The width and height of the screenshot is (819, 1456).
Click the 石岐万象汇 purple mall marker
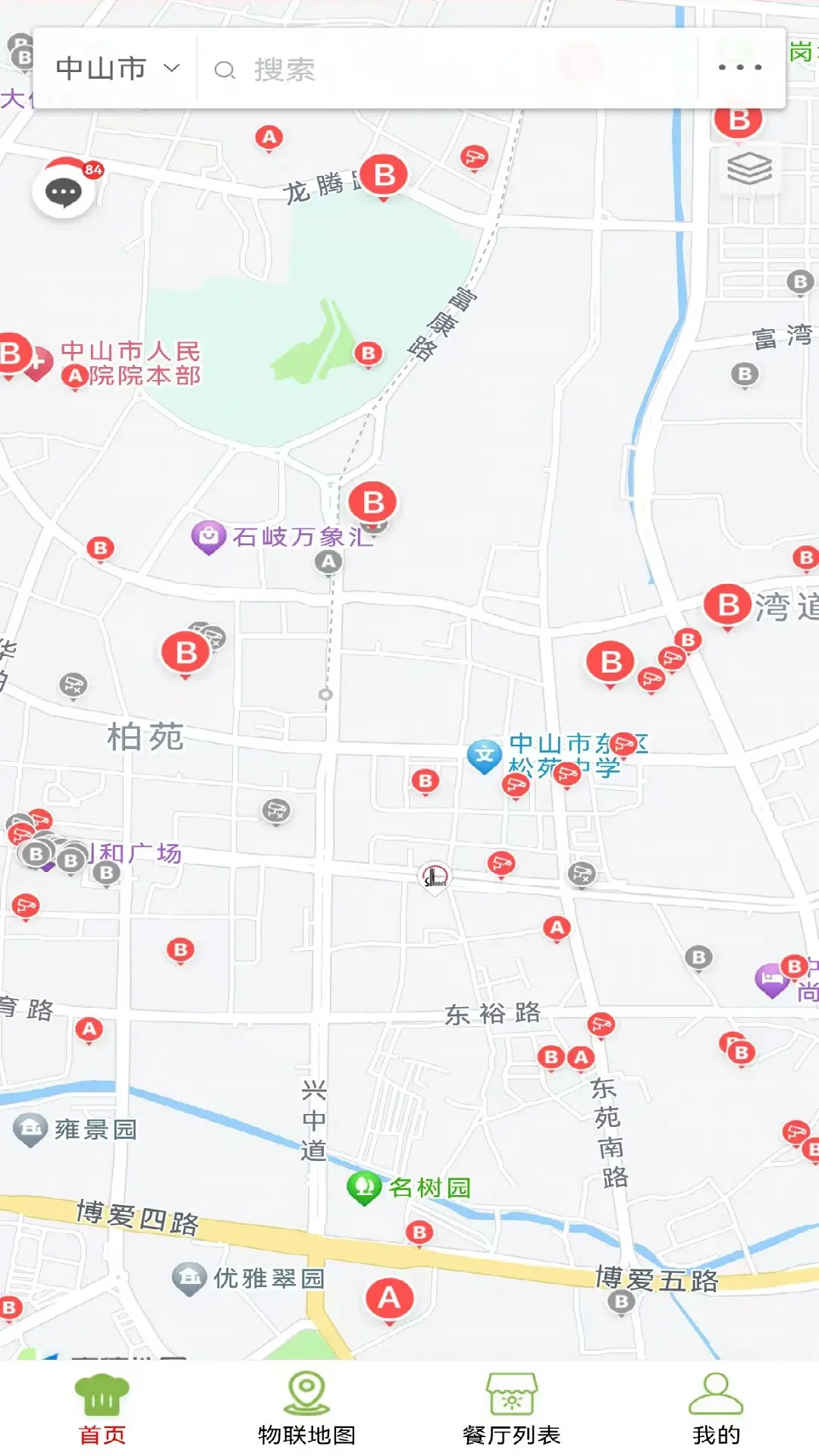tap(208, 536)
